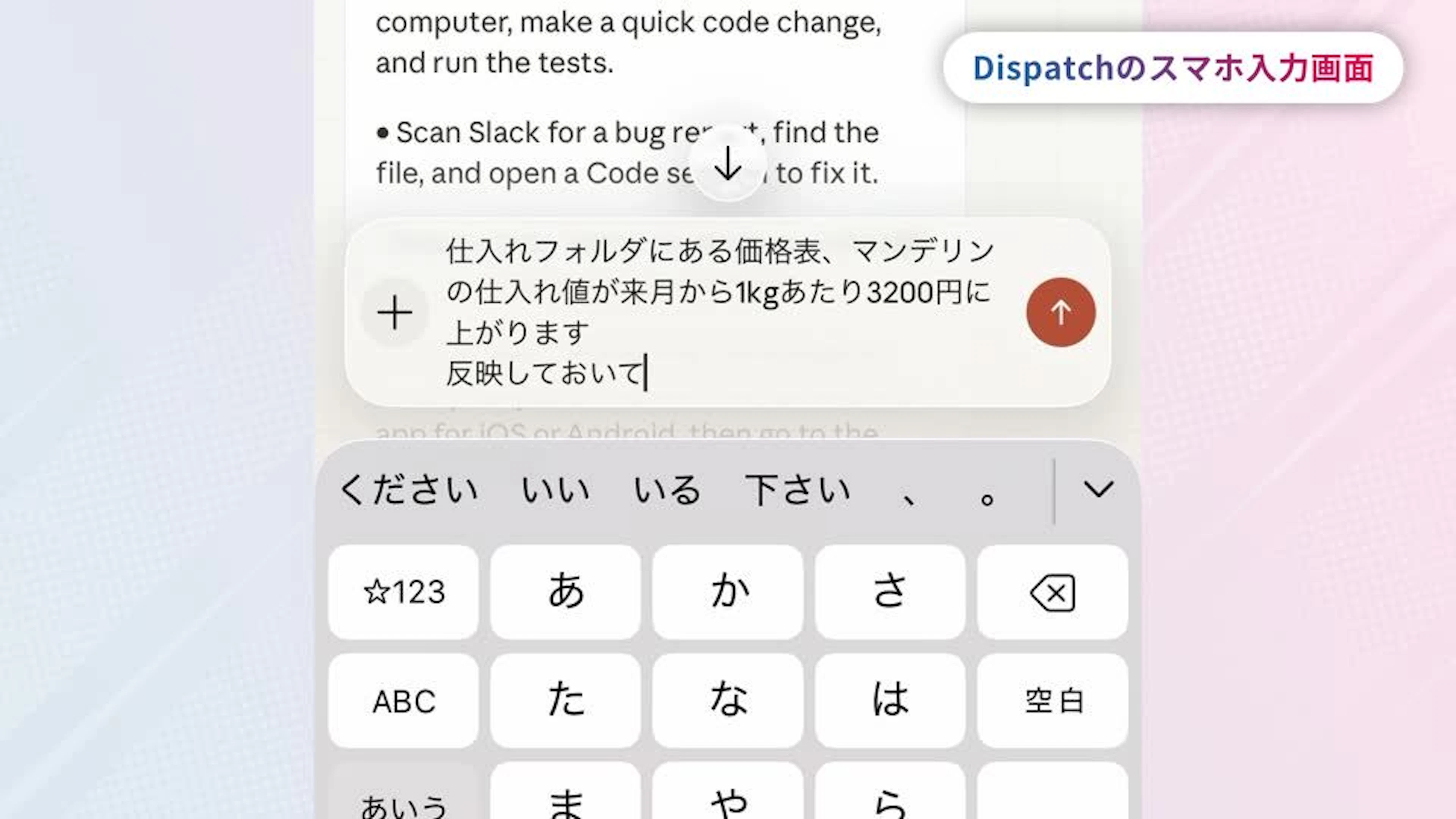Expand the keyboard suggestion list chevron
The width and height of the screenshot is (1456, 819).
click(1098, 489)
